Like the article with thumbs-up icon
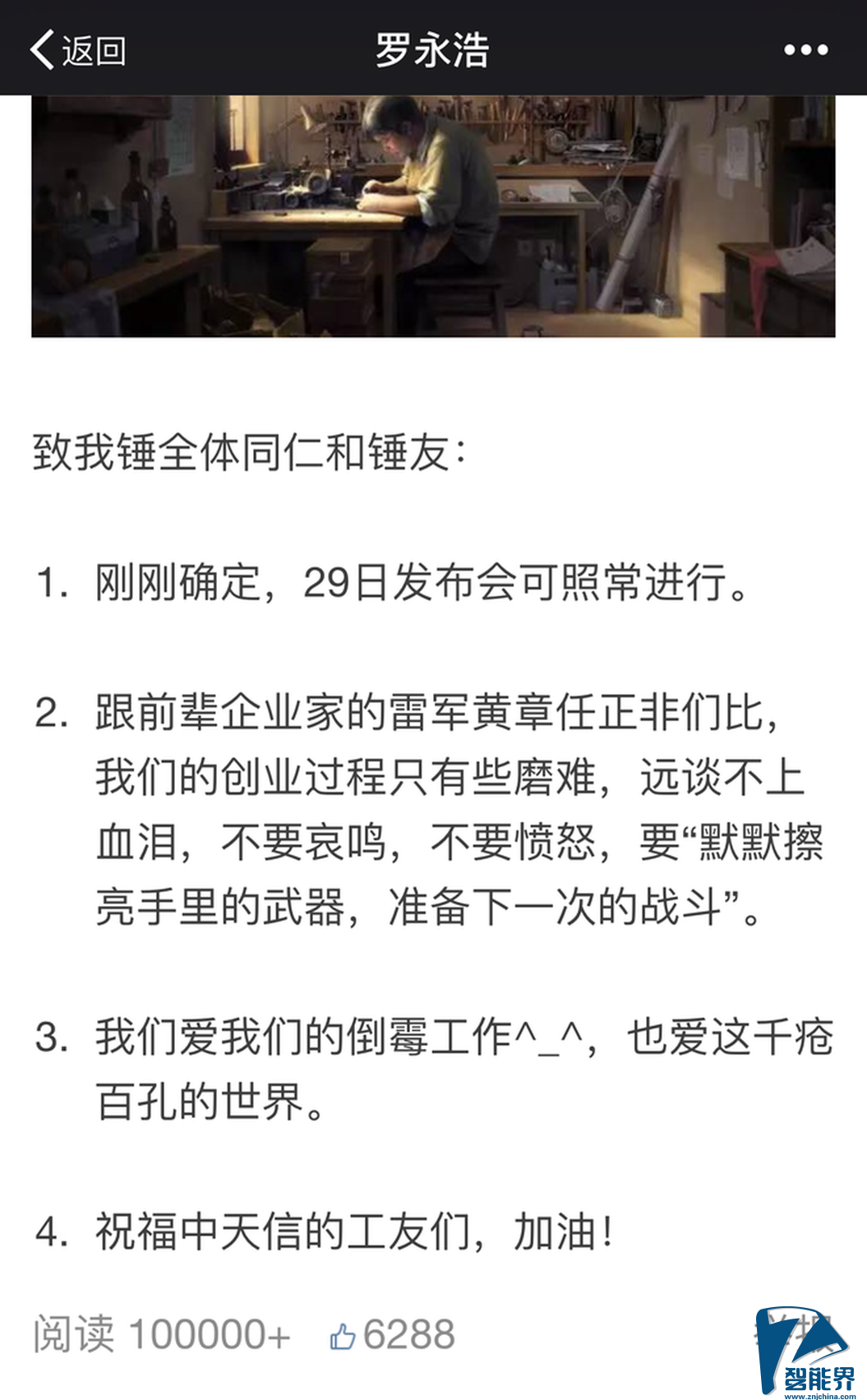This screenshot has height=1400, width=867. [342, 1336]
